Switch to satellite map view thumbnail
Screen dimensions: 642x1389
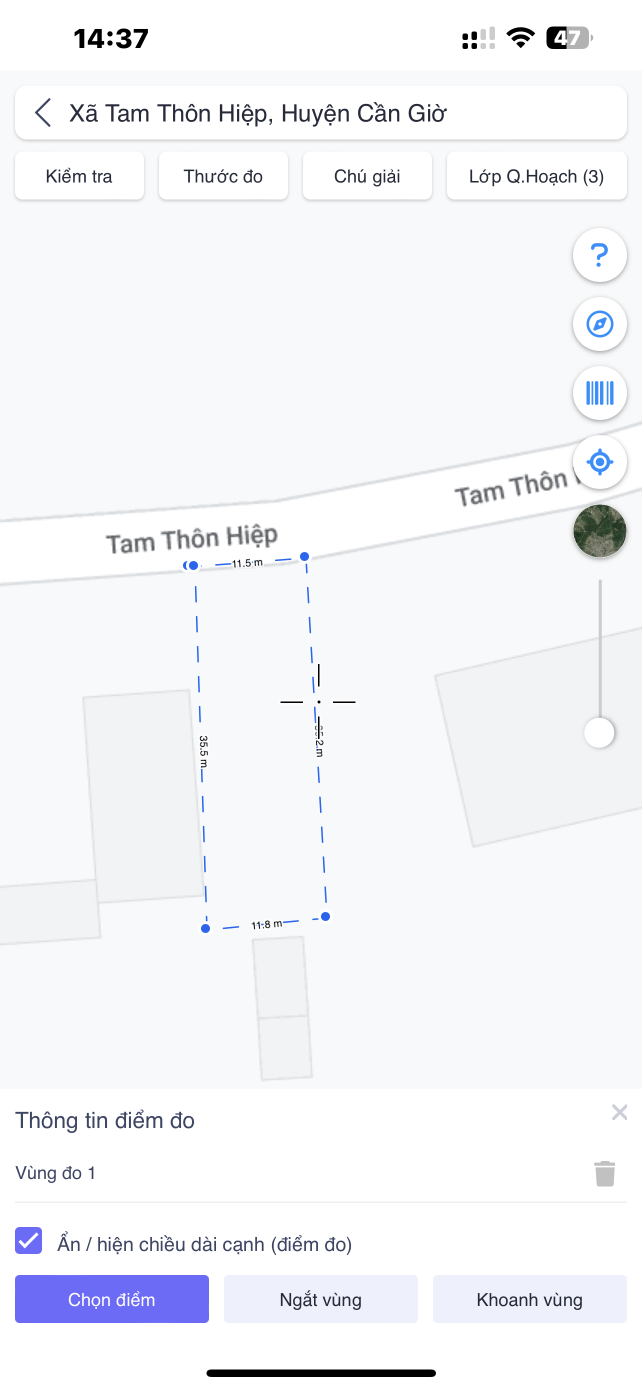click(599, 530)
